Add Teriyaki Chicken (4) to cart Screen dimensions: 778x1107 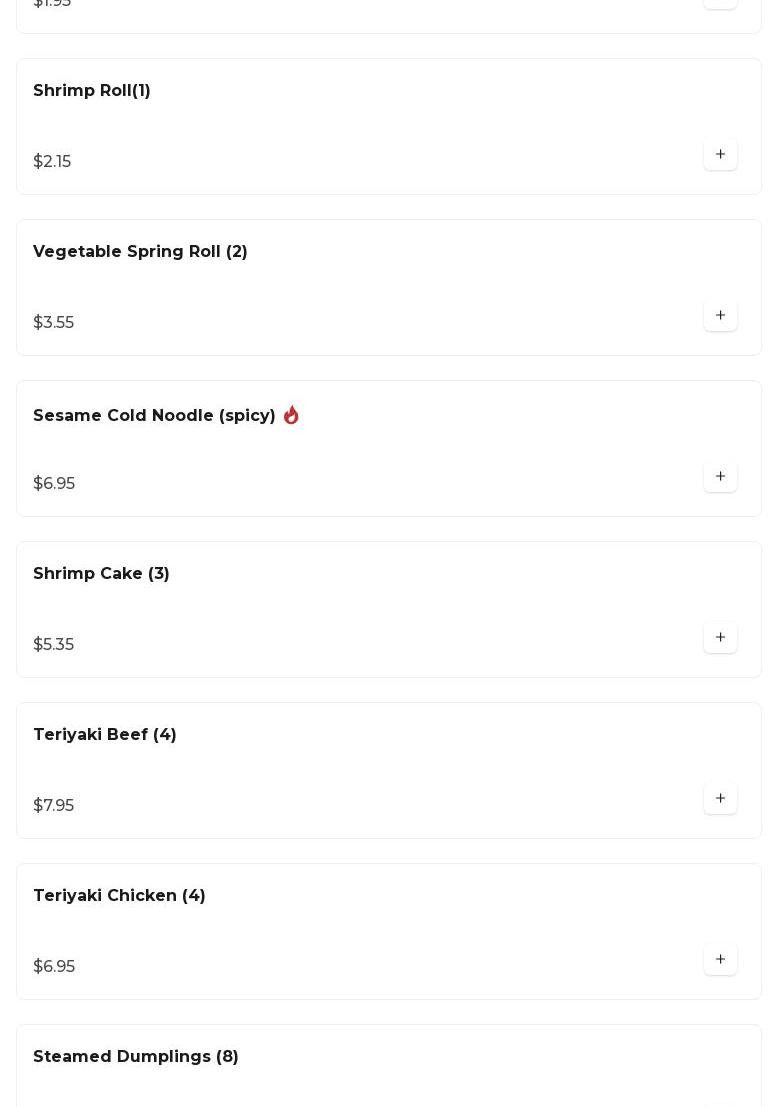pos(720,960)
